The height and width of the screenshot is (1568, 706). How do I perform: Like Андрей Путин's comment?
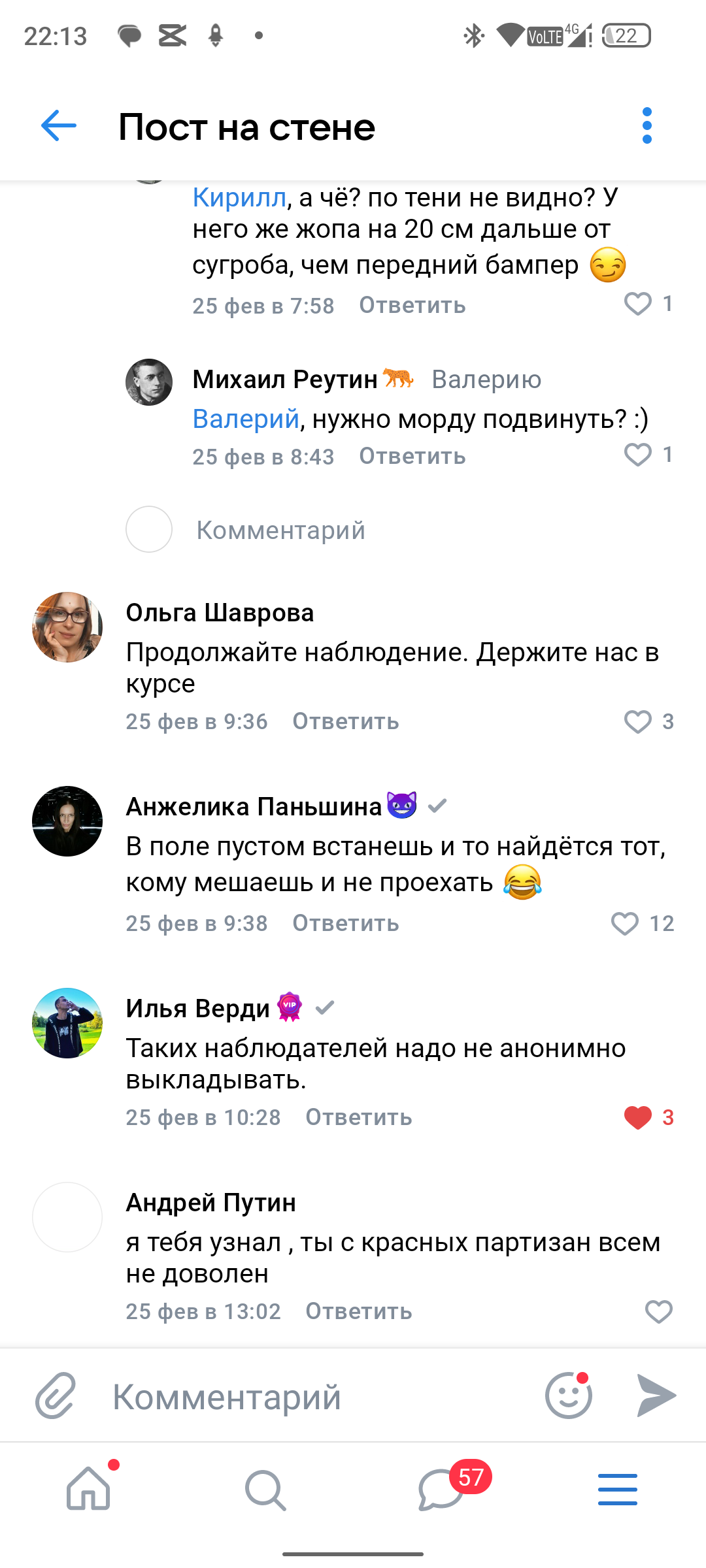pyautogui.click(x=658, y=1311)
